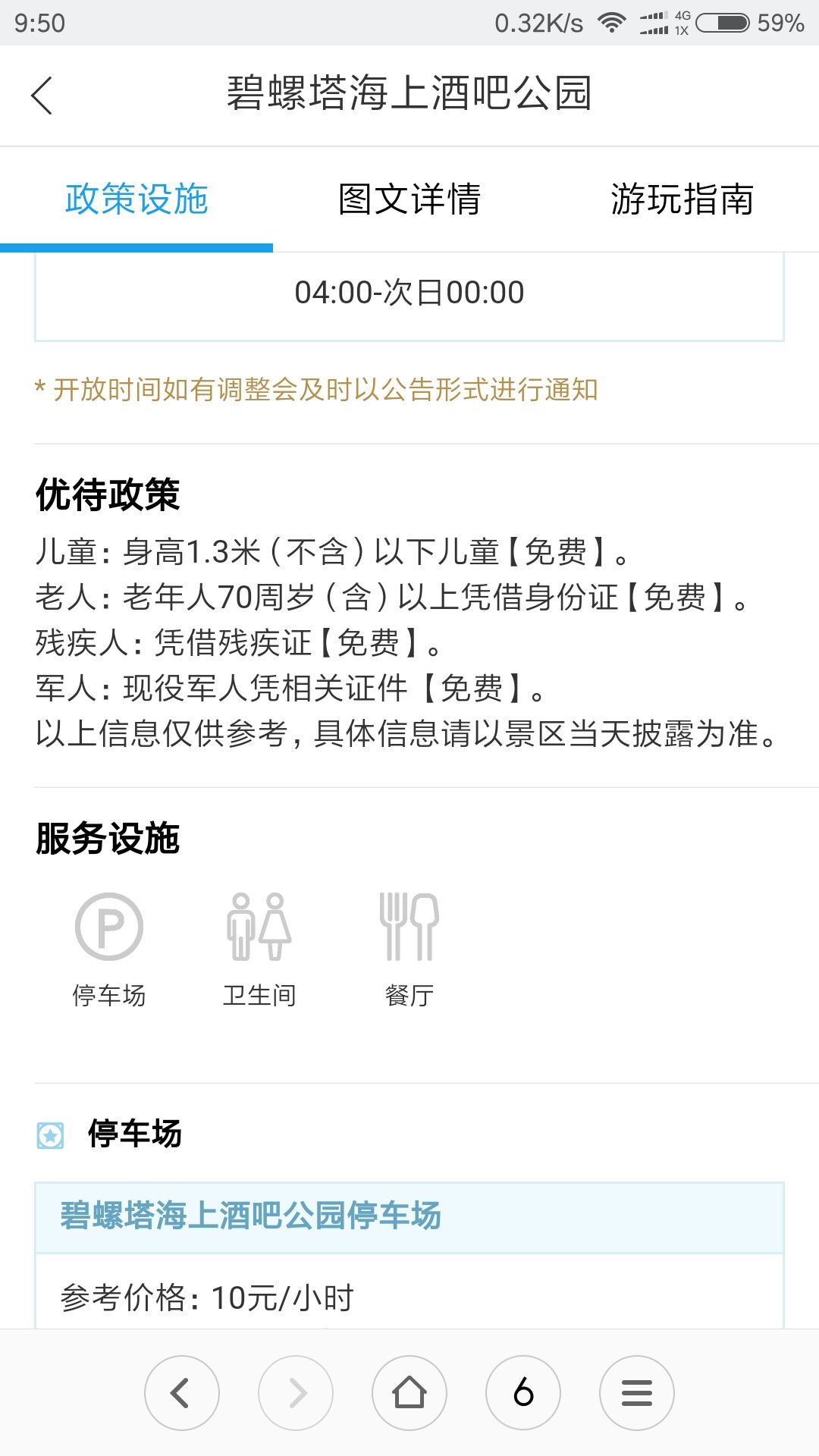Screen dimensions: 819x1456
Task: Select the 政策设施 tab
Action: pos(136,199)
